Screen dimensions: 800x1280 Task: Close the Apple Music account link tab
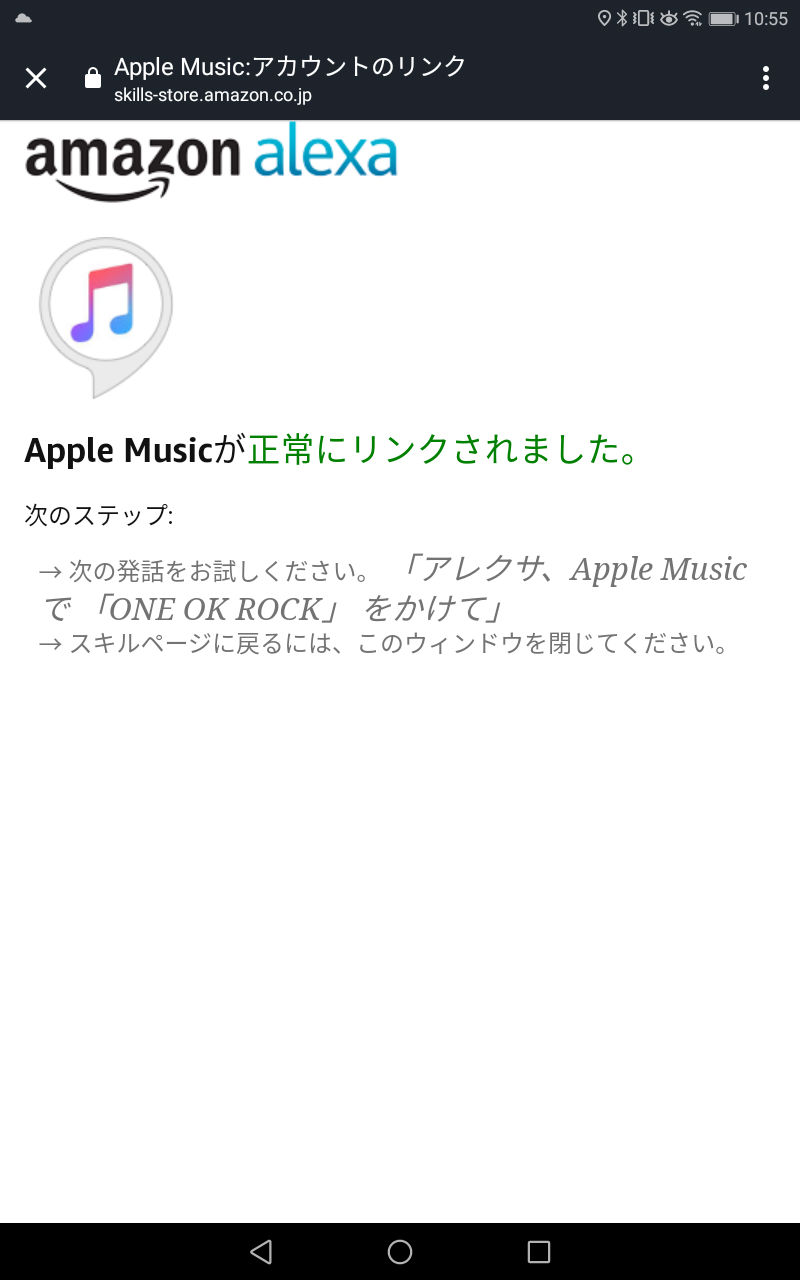click(x=36, y=78)
